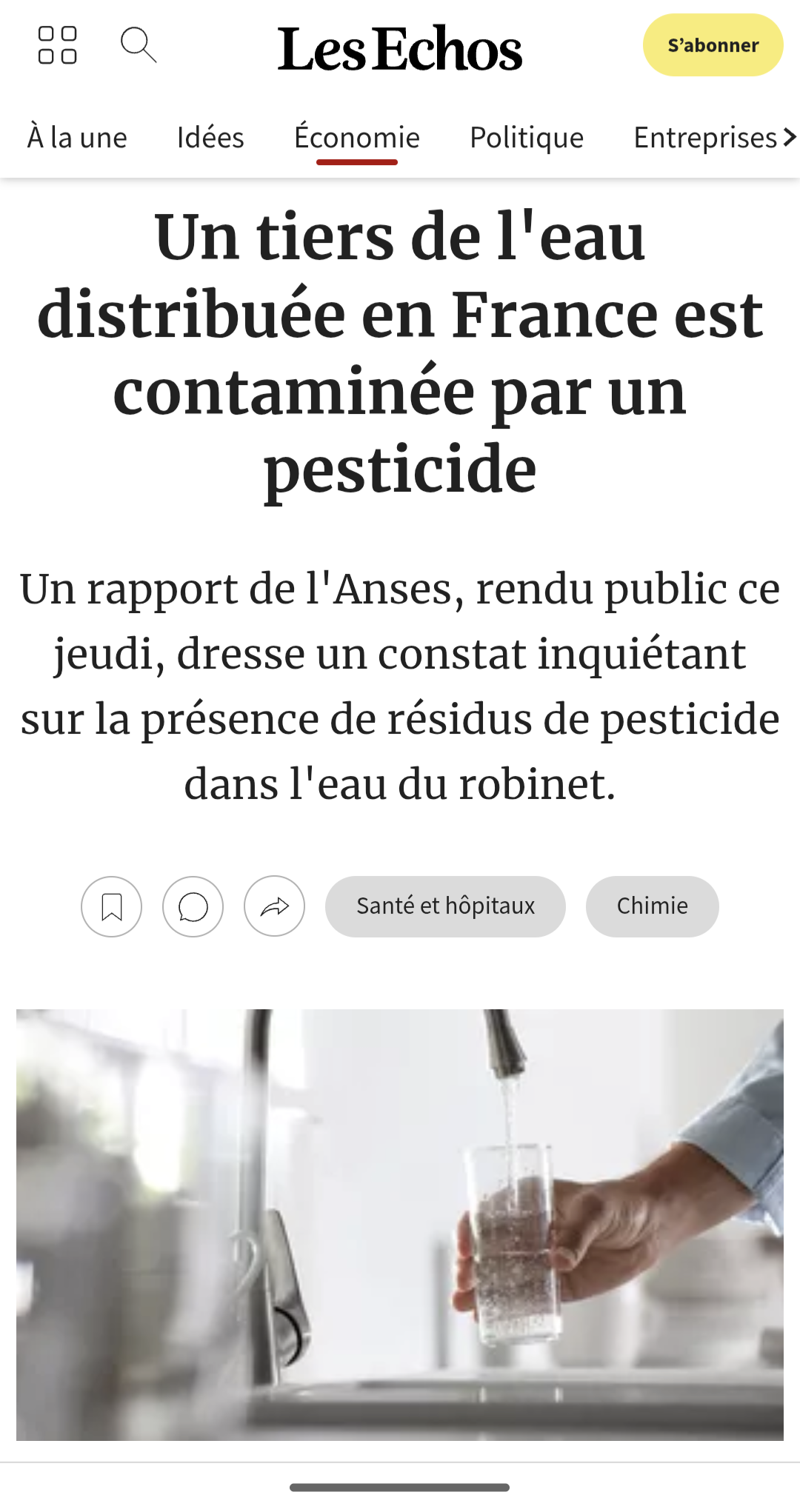Open the sections grid menu
Image resolution: width=800 pixels, height=1512 pixels.
[57, 45]
